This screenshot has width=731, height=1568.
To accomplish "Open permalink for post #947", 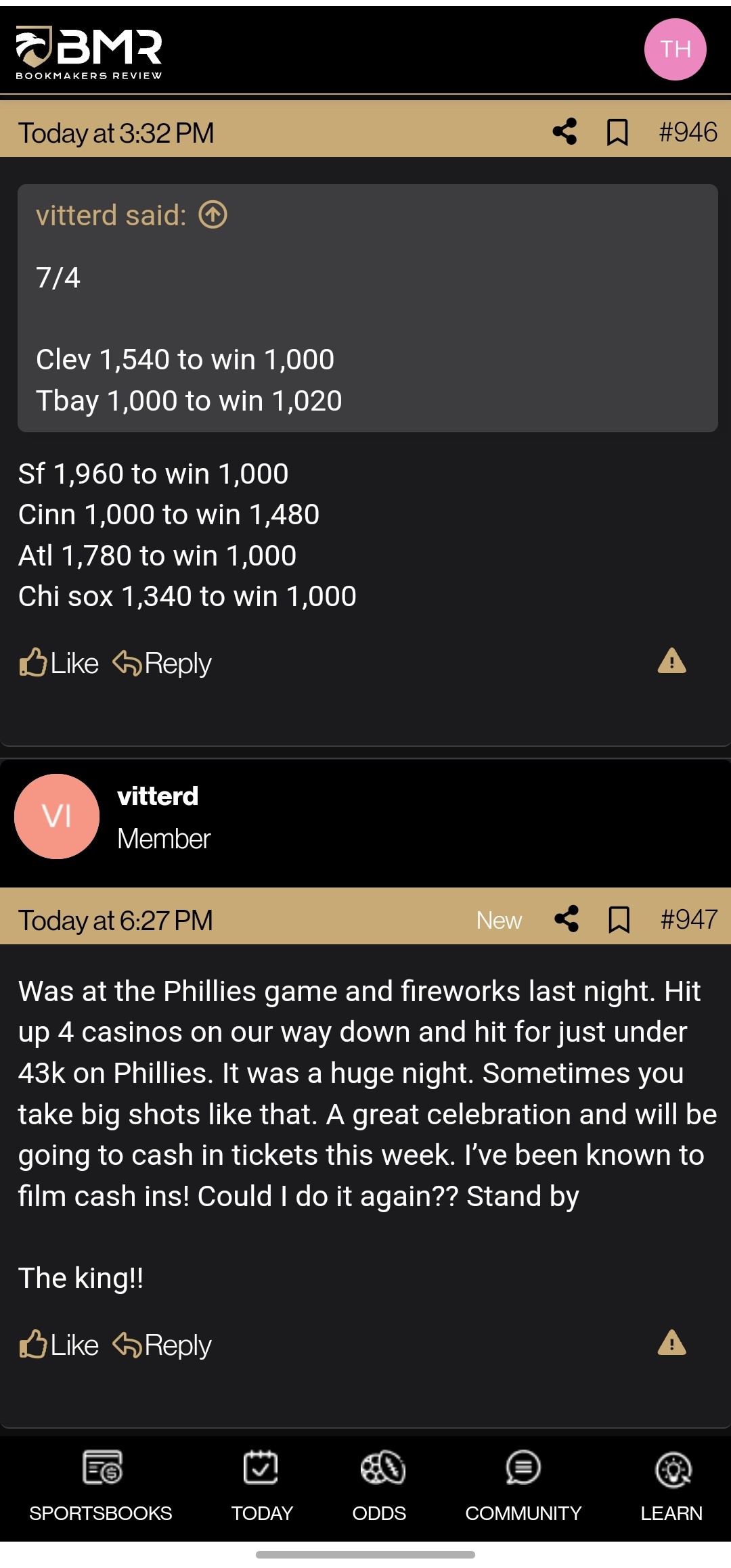I will (x=689, y=920).
